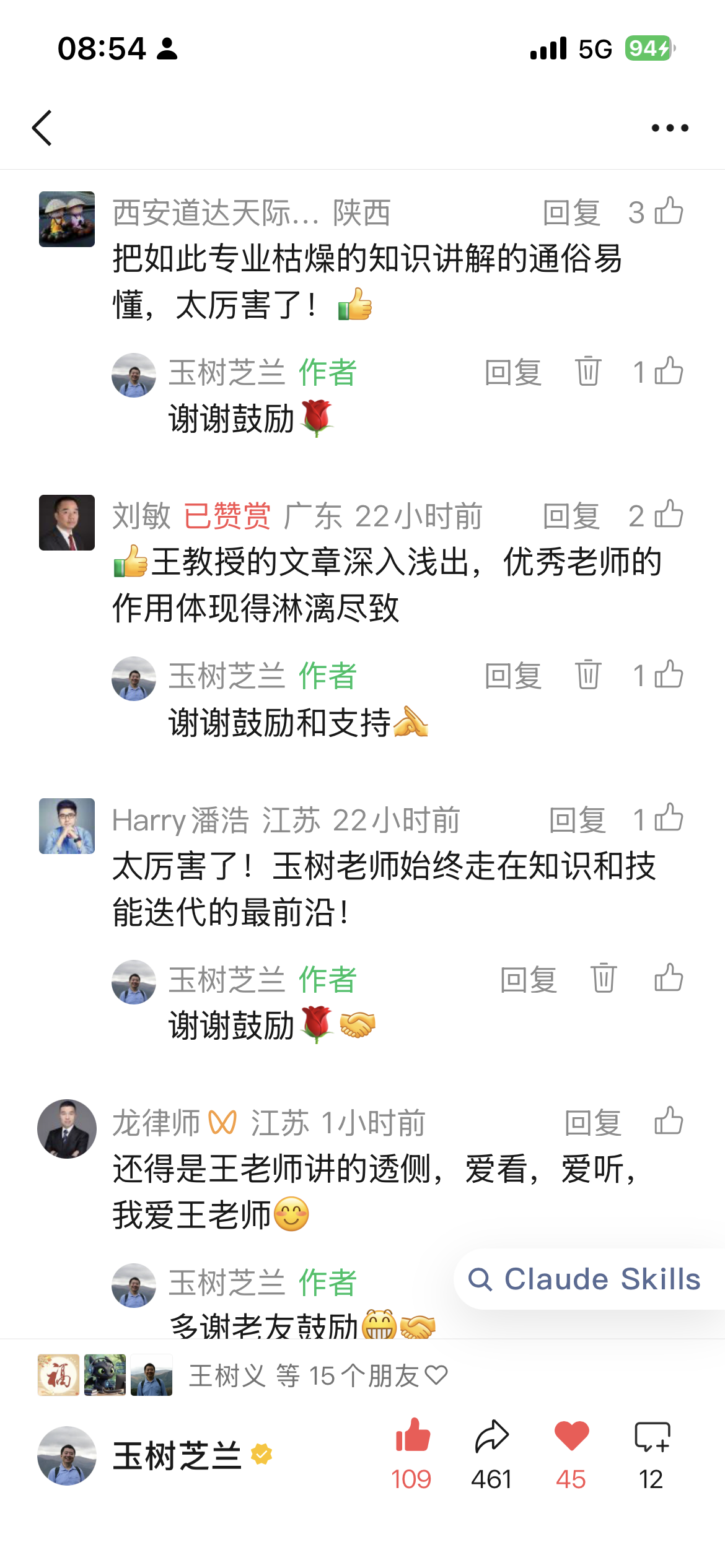Like Harry潘浩's comment
Viewport: 725px width, 1568px height.
pyautogui.click(x=668, y=819)
